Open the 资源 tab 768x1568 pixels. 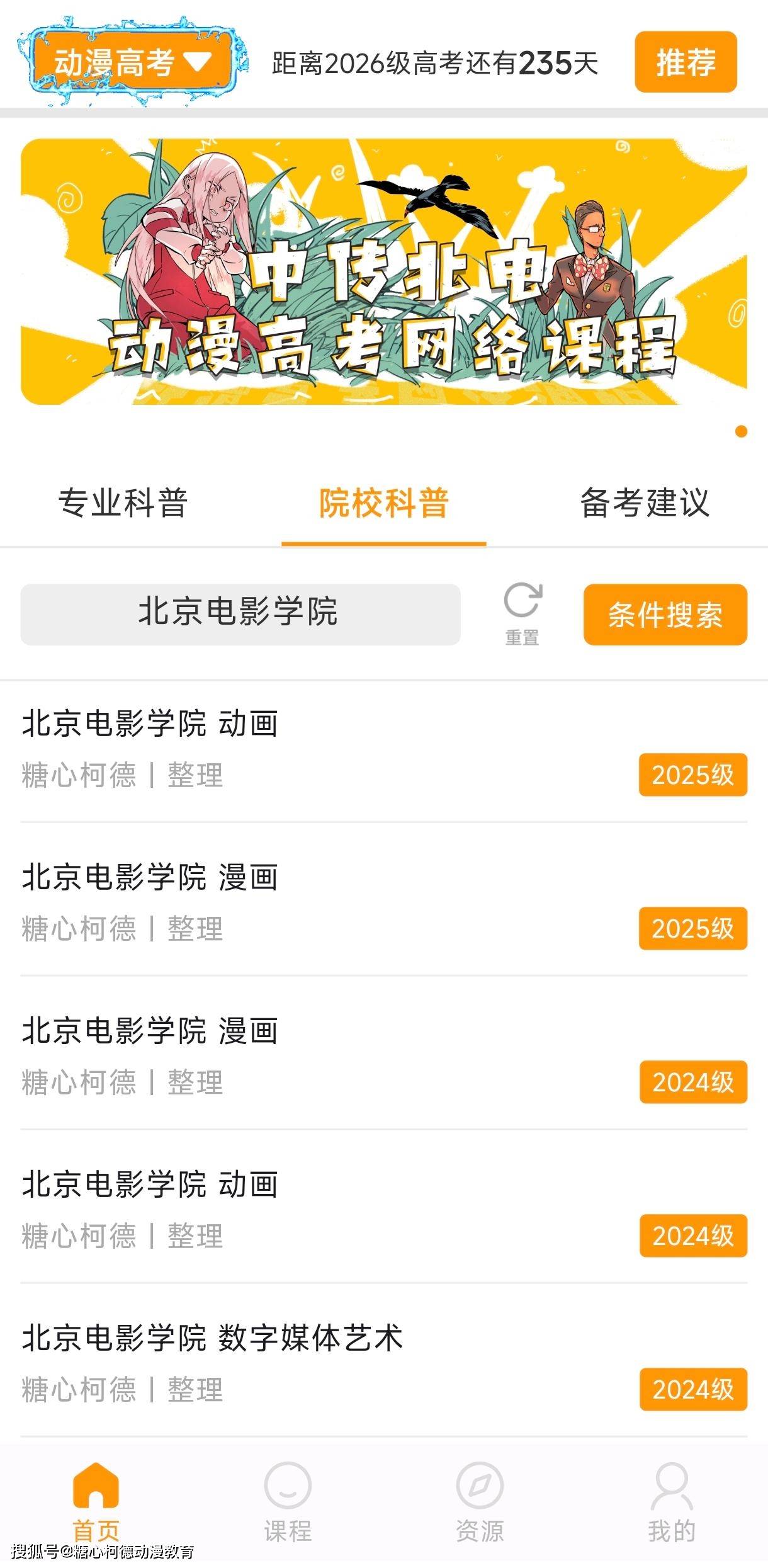[480, 1502]
